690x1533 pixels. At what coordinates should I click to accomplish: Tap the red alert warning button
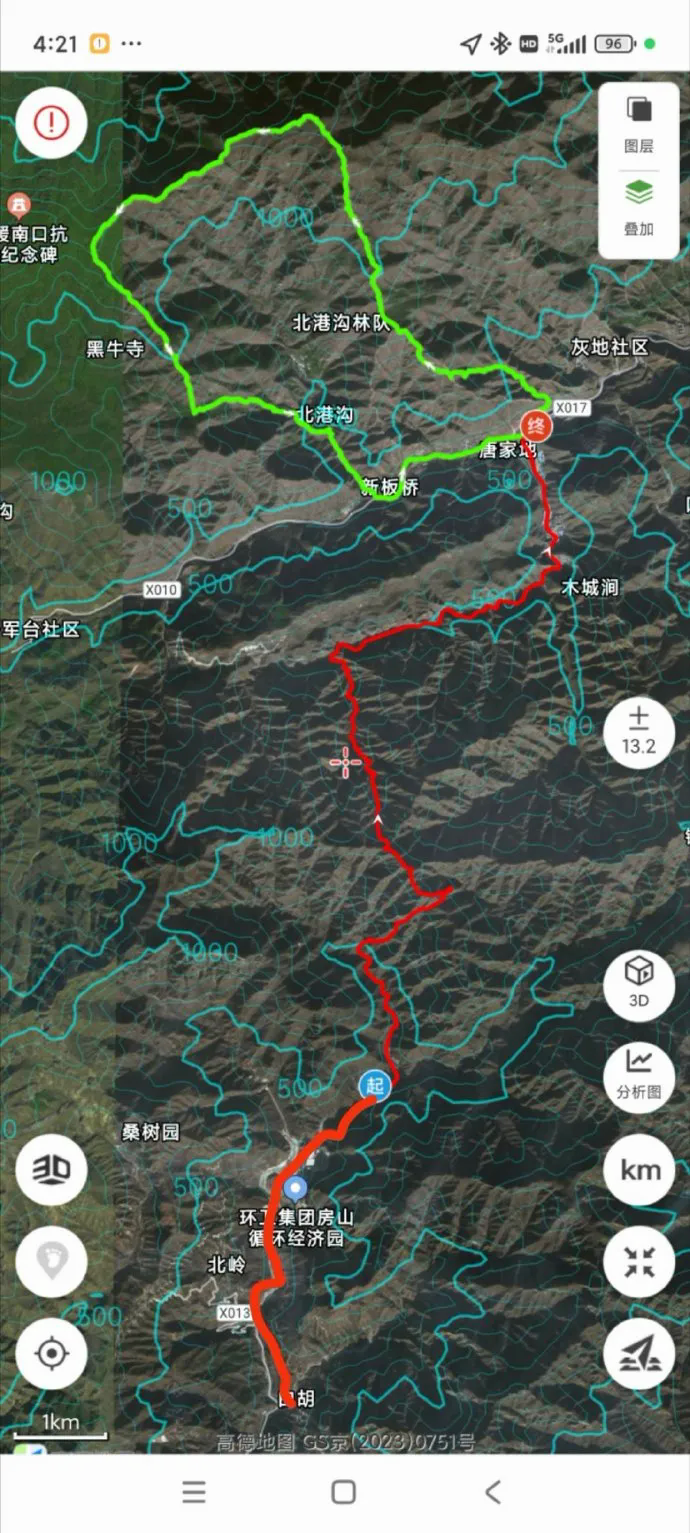click(51, 122)
